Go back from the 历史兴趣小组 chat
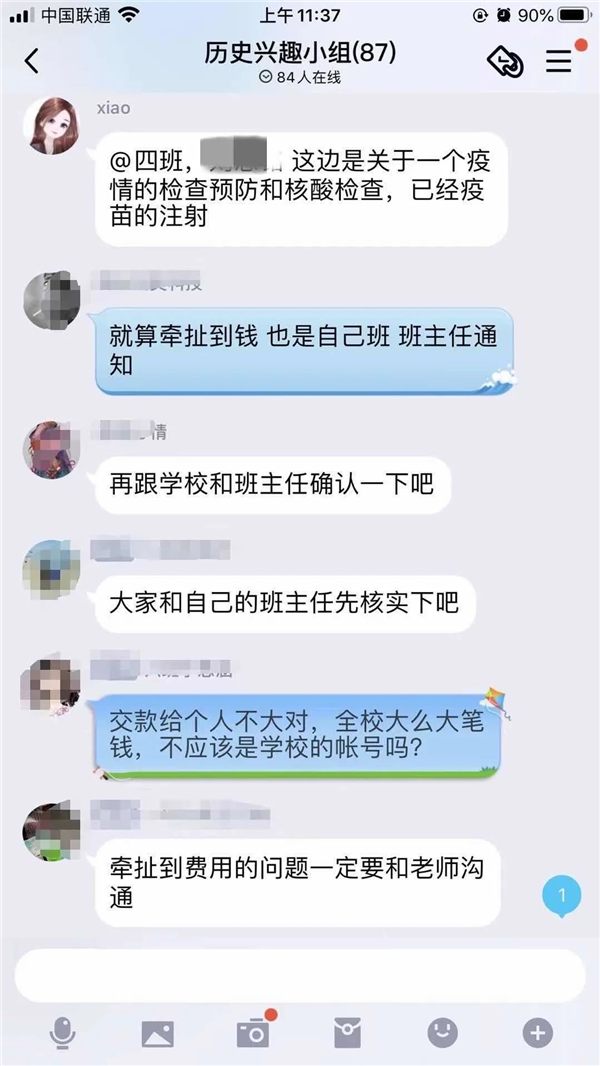The image size is (600, 1066). (32, 61)
